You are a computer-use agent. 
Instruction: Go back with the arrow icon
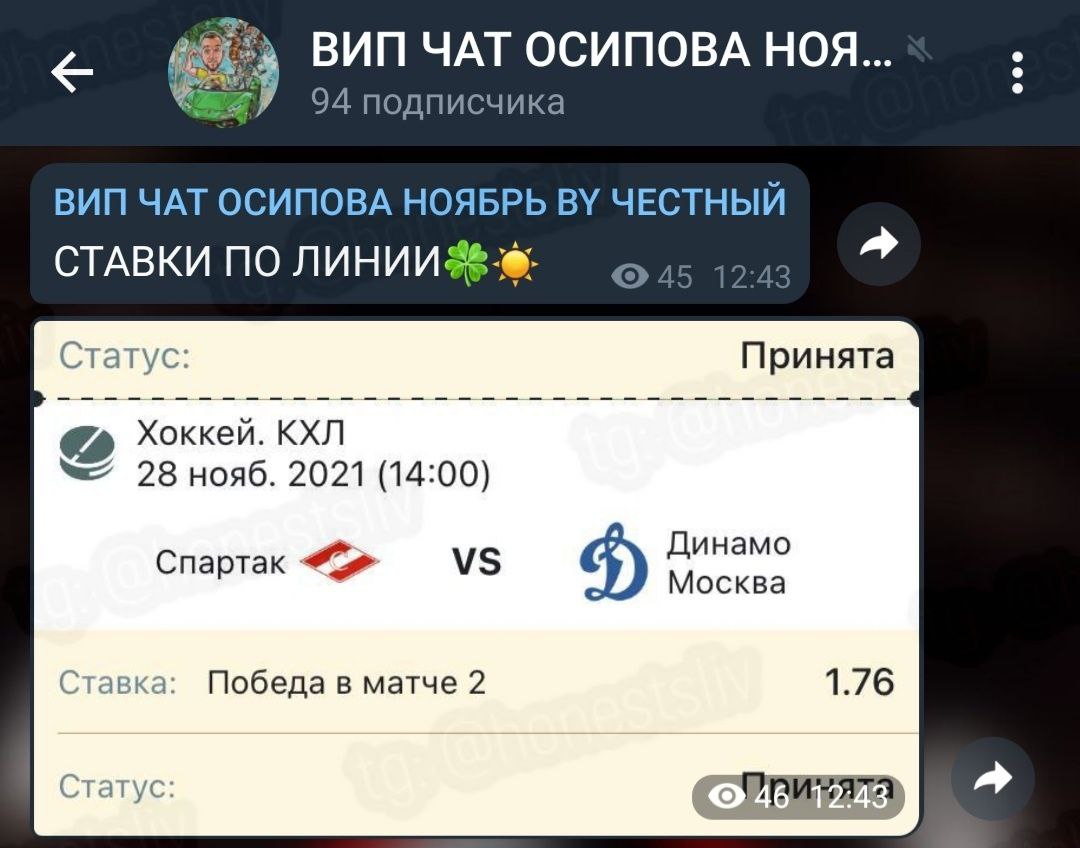tap(72, 72)
